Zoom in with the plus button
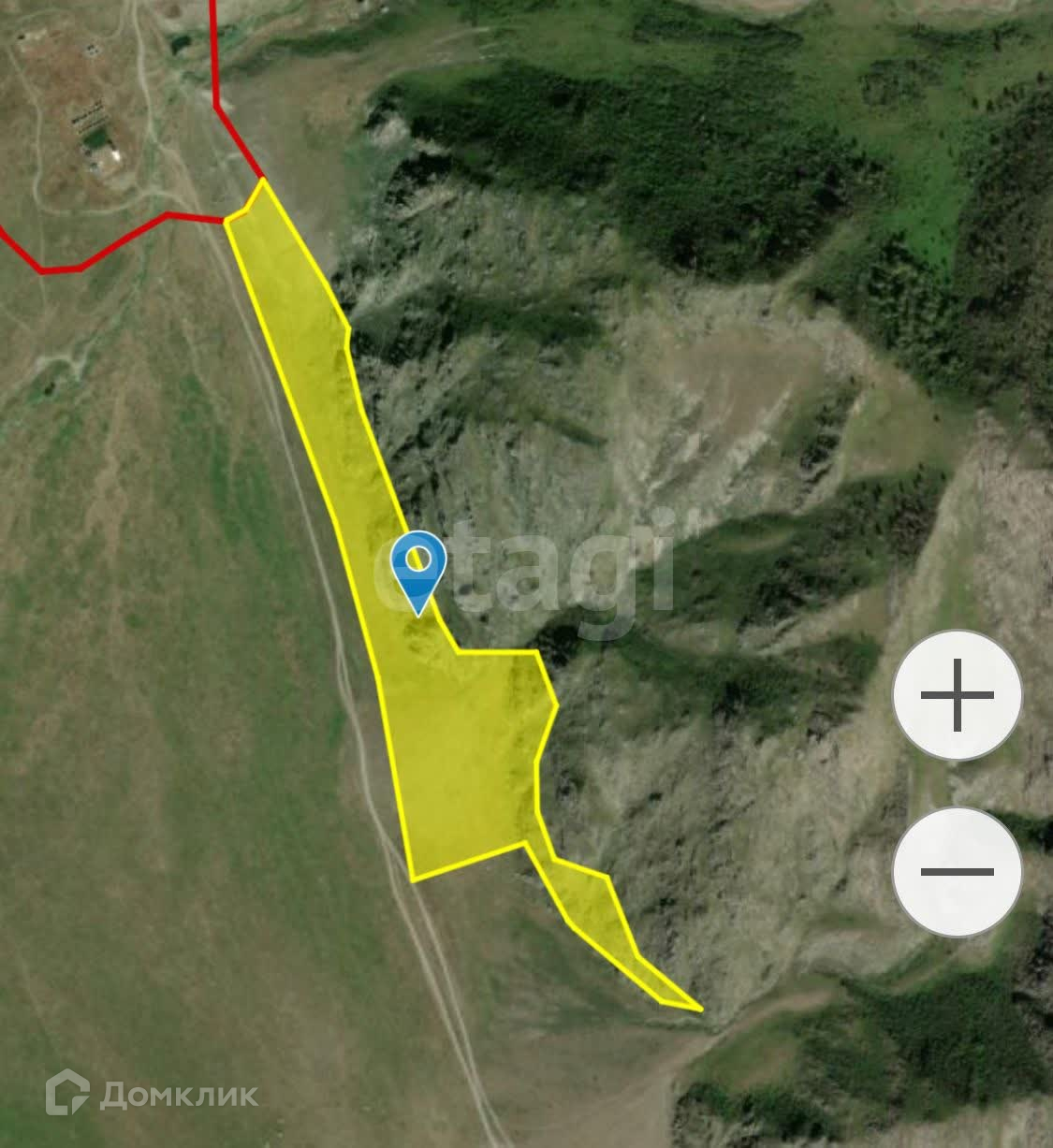Image resolution: width=1053 pixels, height=1148 pixels. 957,695
